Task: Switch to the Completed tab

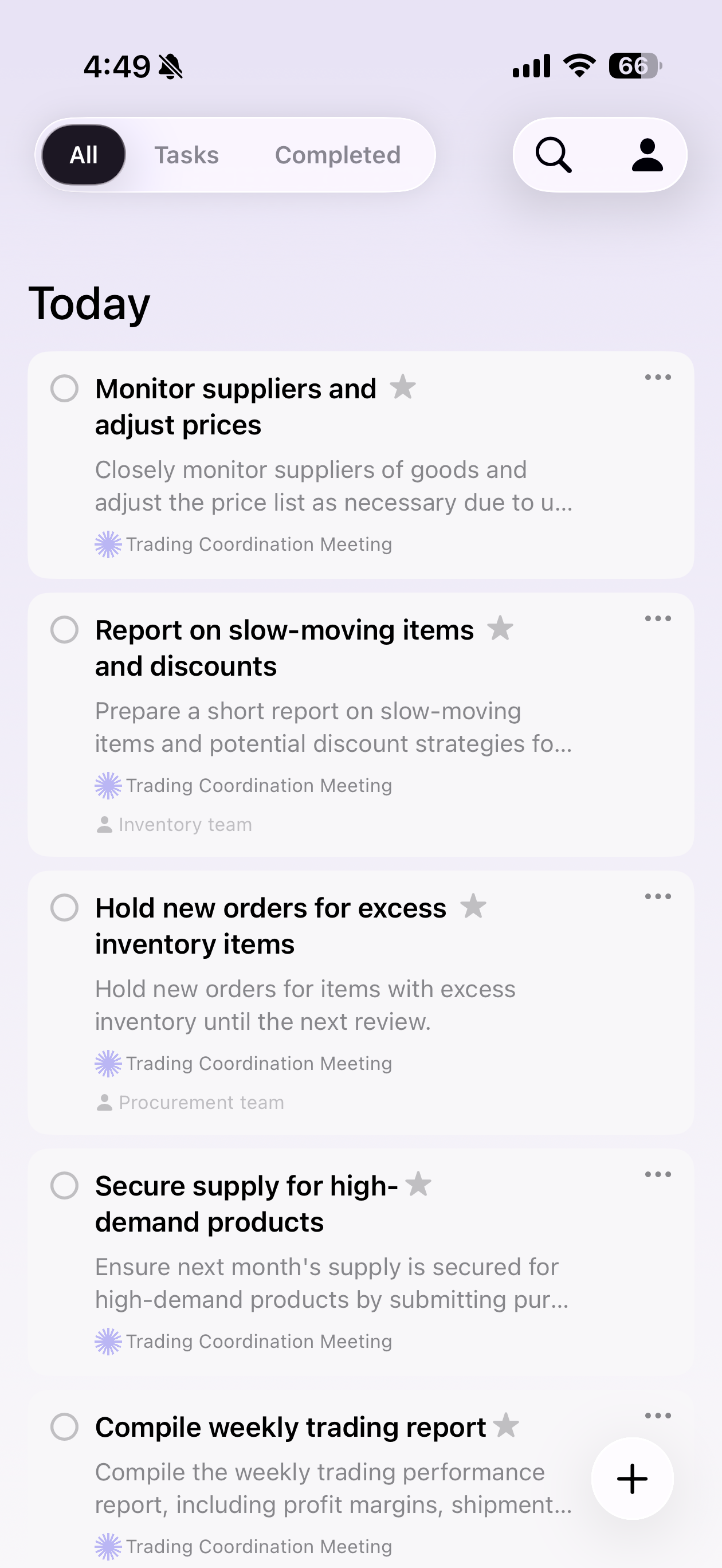Action: coord(338,155)
